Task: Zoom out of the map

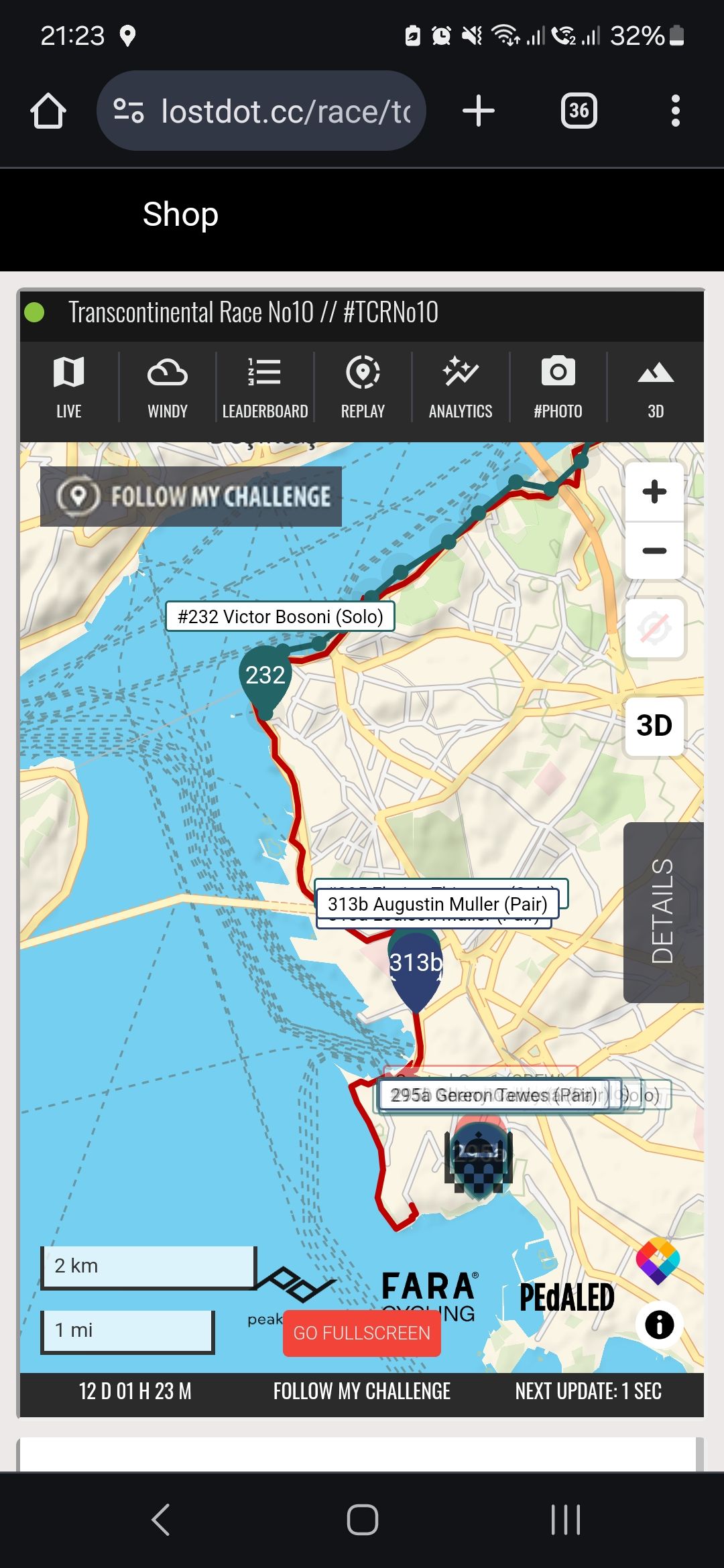Action: [654, 551]
